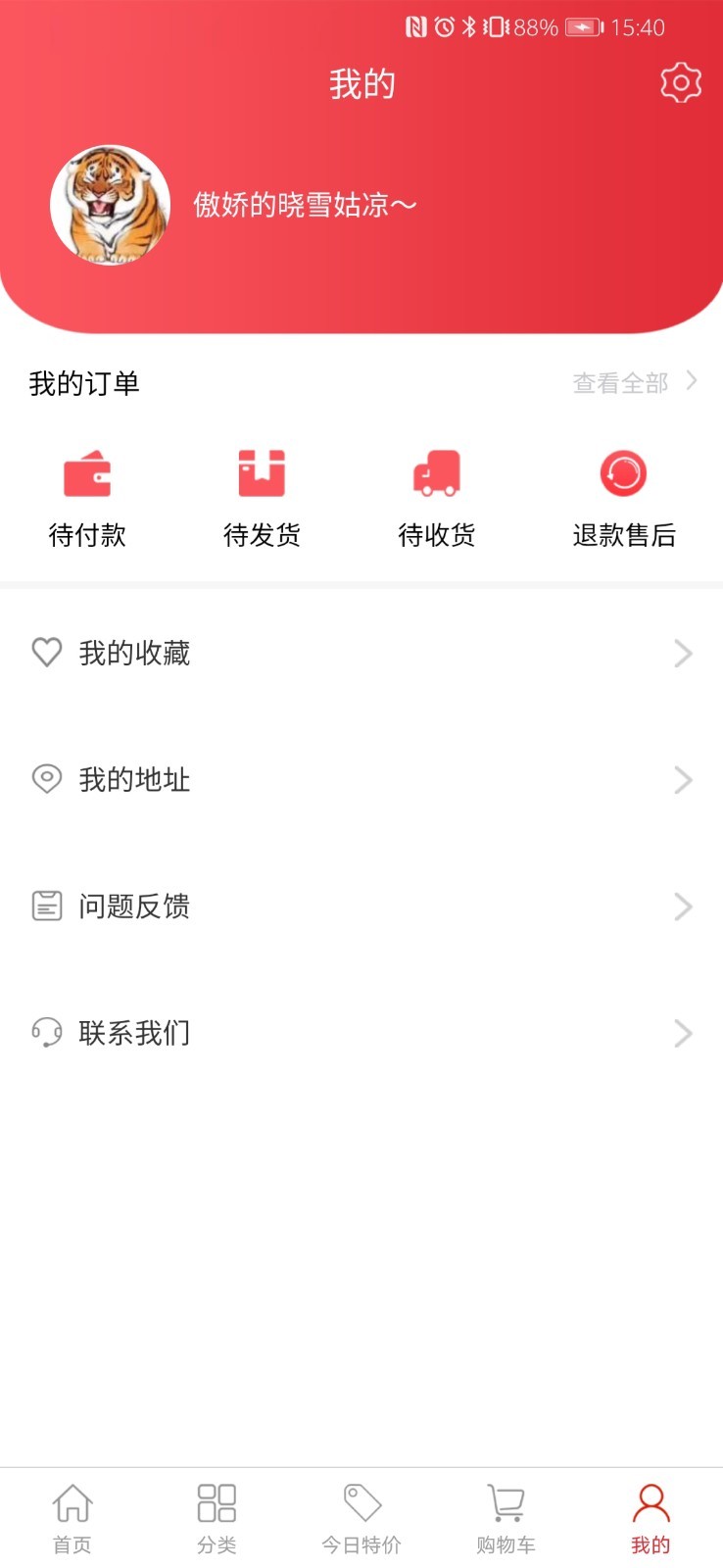Select the 问题反馈 feedback row

[x=361, y=906]
